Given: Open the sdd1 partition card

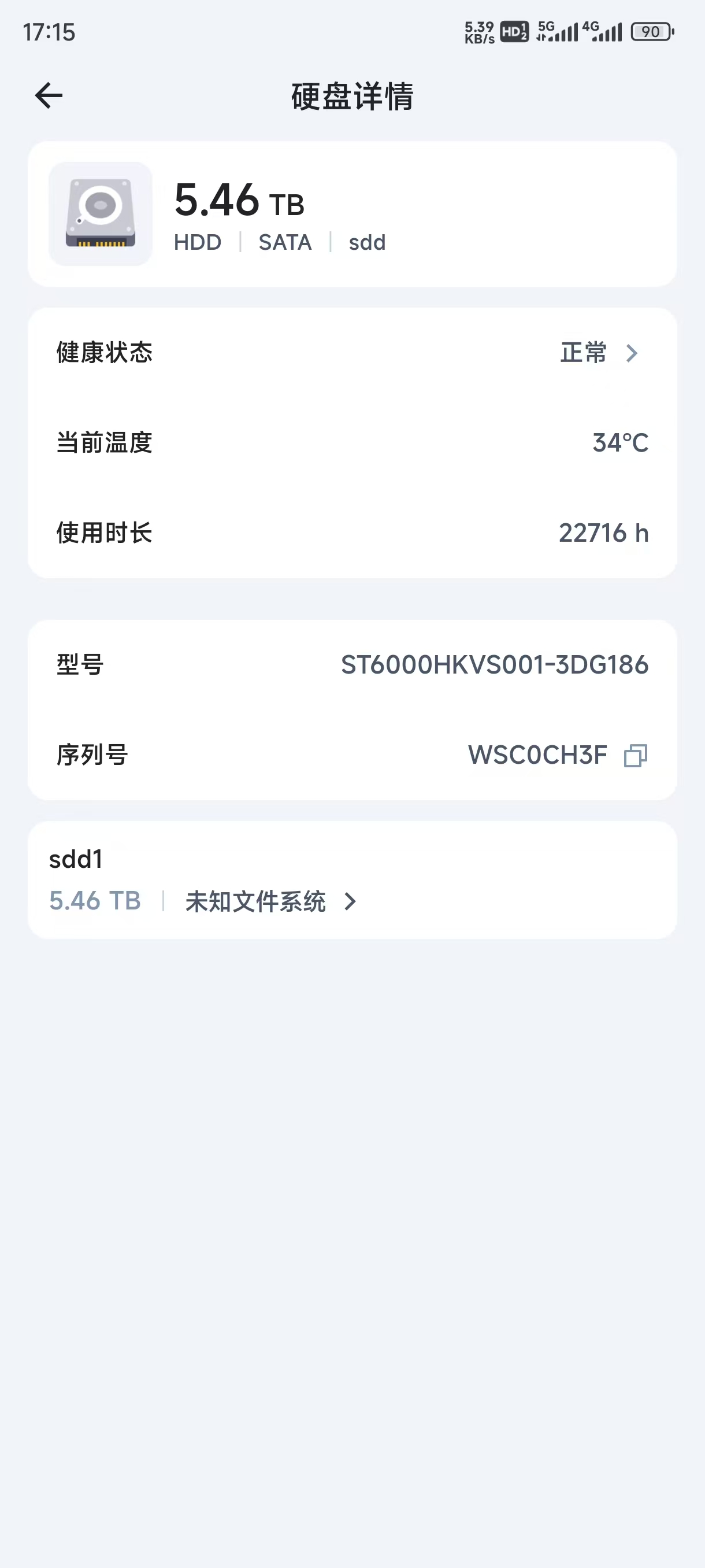Looking at the screenshot, I should tap(351, 879).
